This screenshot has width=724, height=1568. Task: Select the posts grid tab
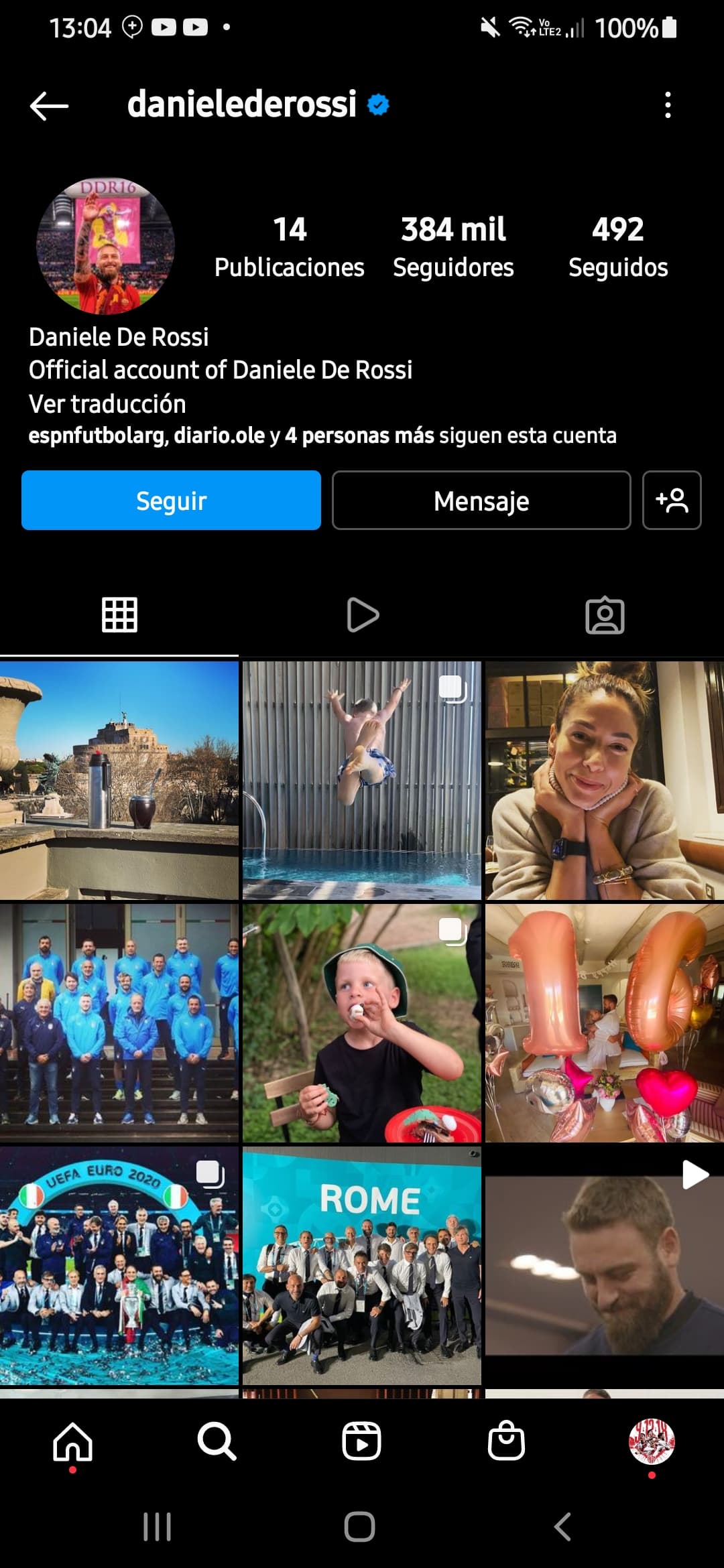point(119,614)
